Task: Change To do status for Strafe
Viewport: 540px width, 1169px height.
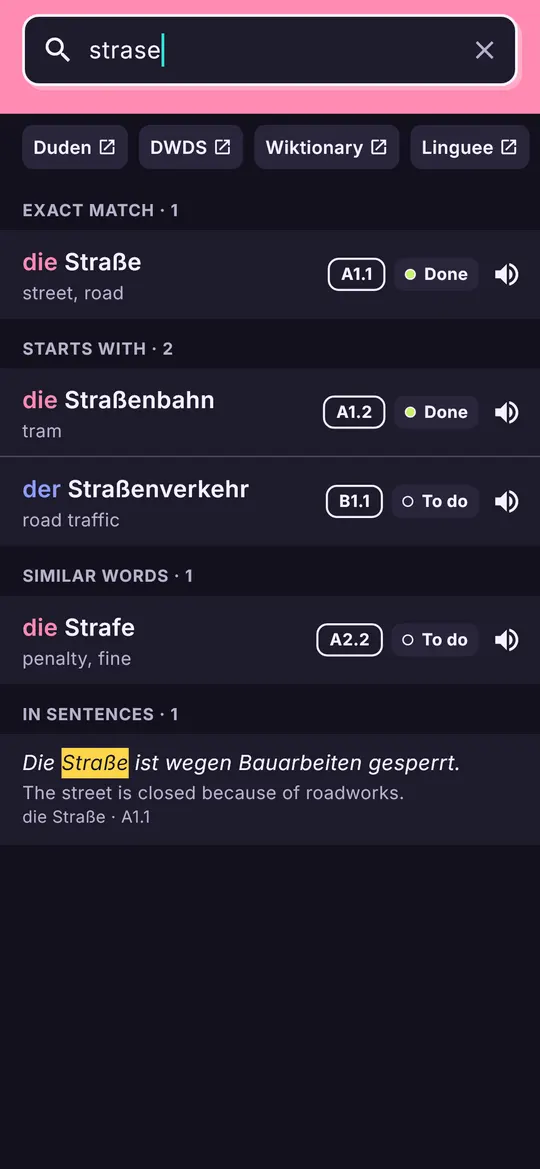Action: click(x=436, y=640)
